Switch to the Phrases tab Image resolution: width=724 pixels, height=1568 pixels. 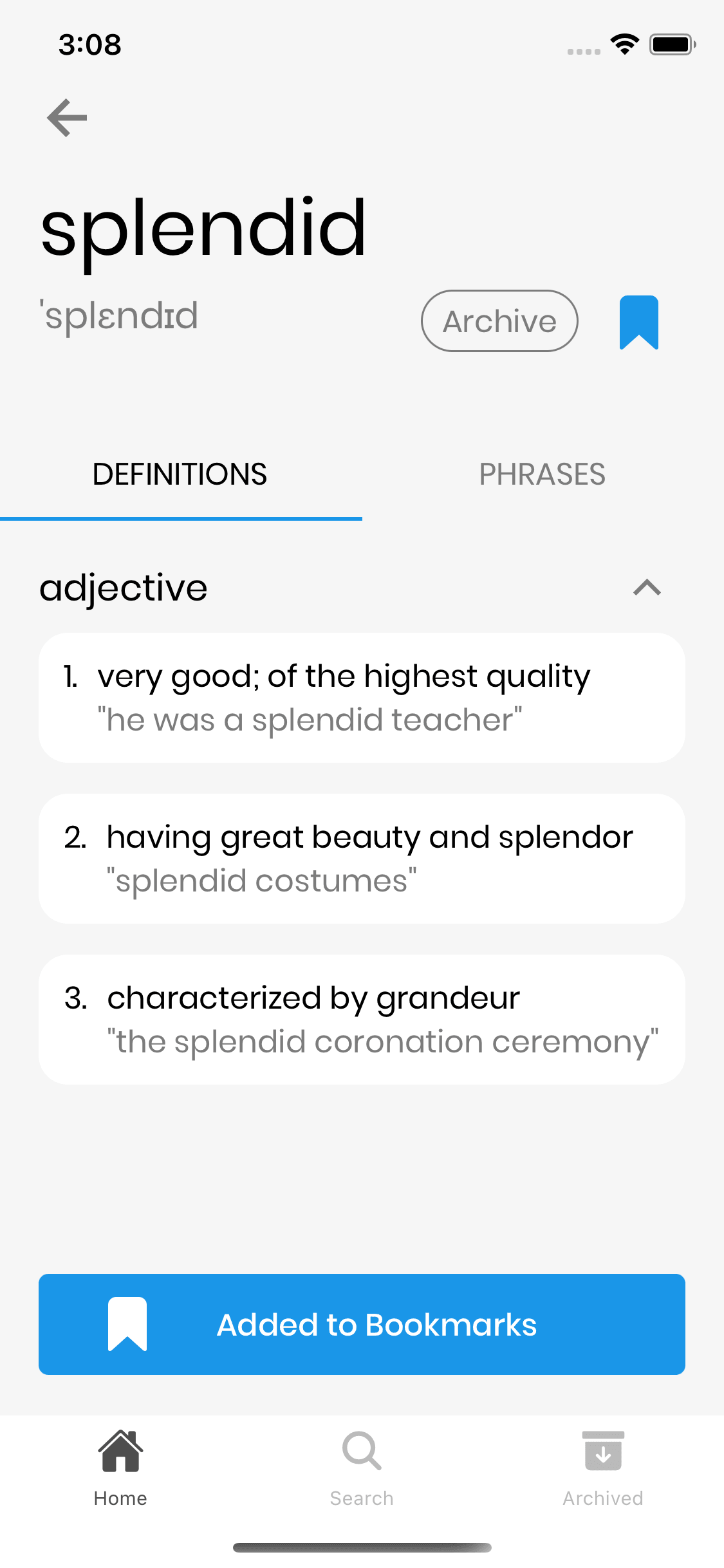click(x=543, y=474)
